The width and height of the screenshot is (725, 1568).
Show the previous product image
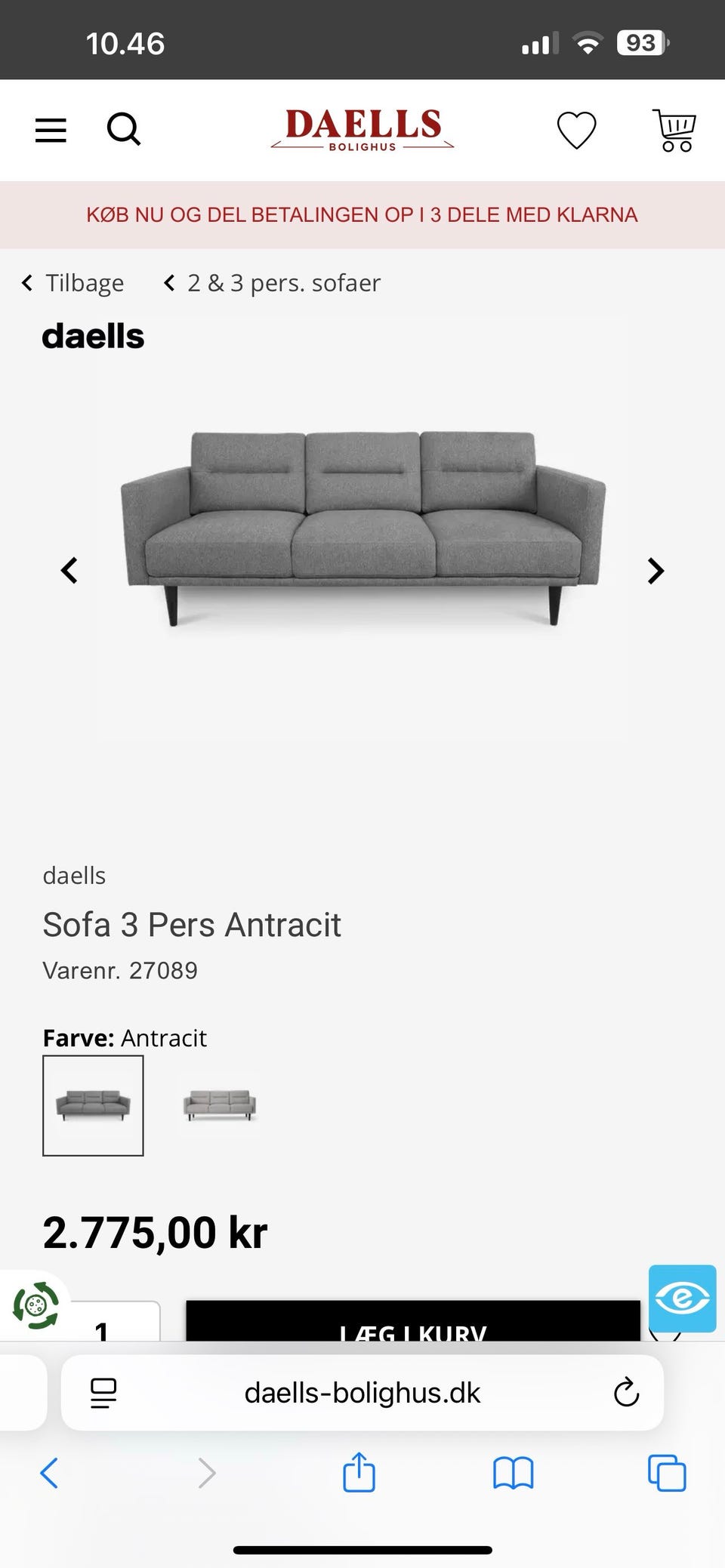click(x=69, y=571)
